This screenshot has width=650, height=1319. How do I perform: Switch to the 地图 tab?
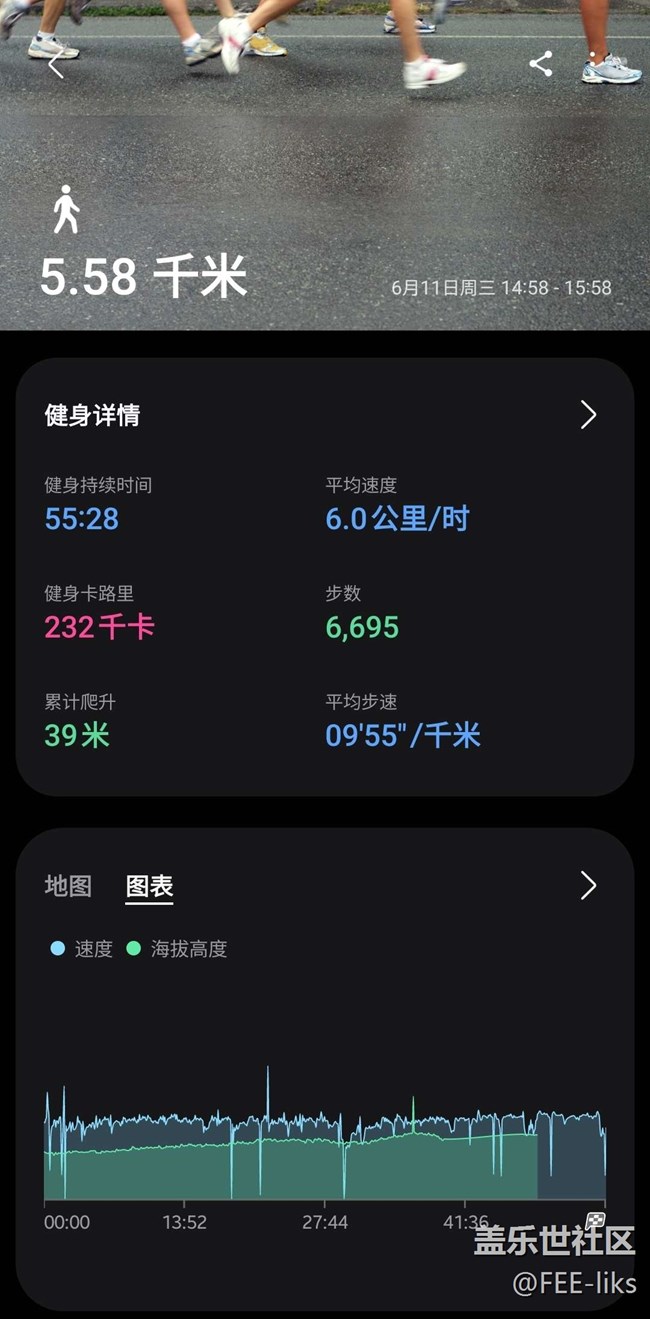68,886
